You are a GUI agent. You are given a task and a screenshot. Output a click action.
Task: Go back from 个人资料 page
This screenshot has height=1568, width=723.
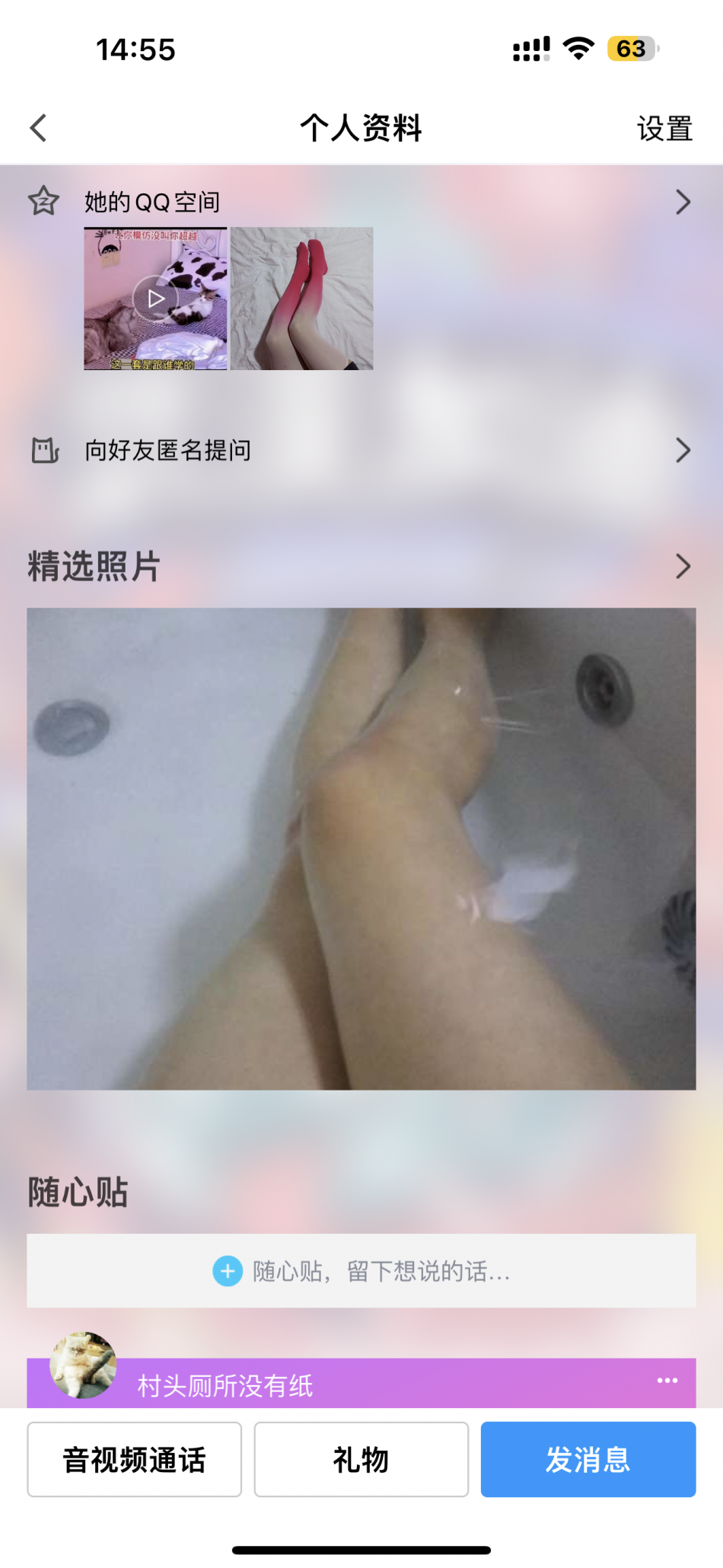click(x=39, y=128)
